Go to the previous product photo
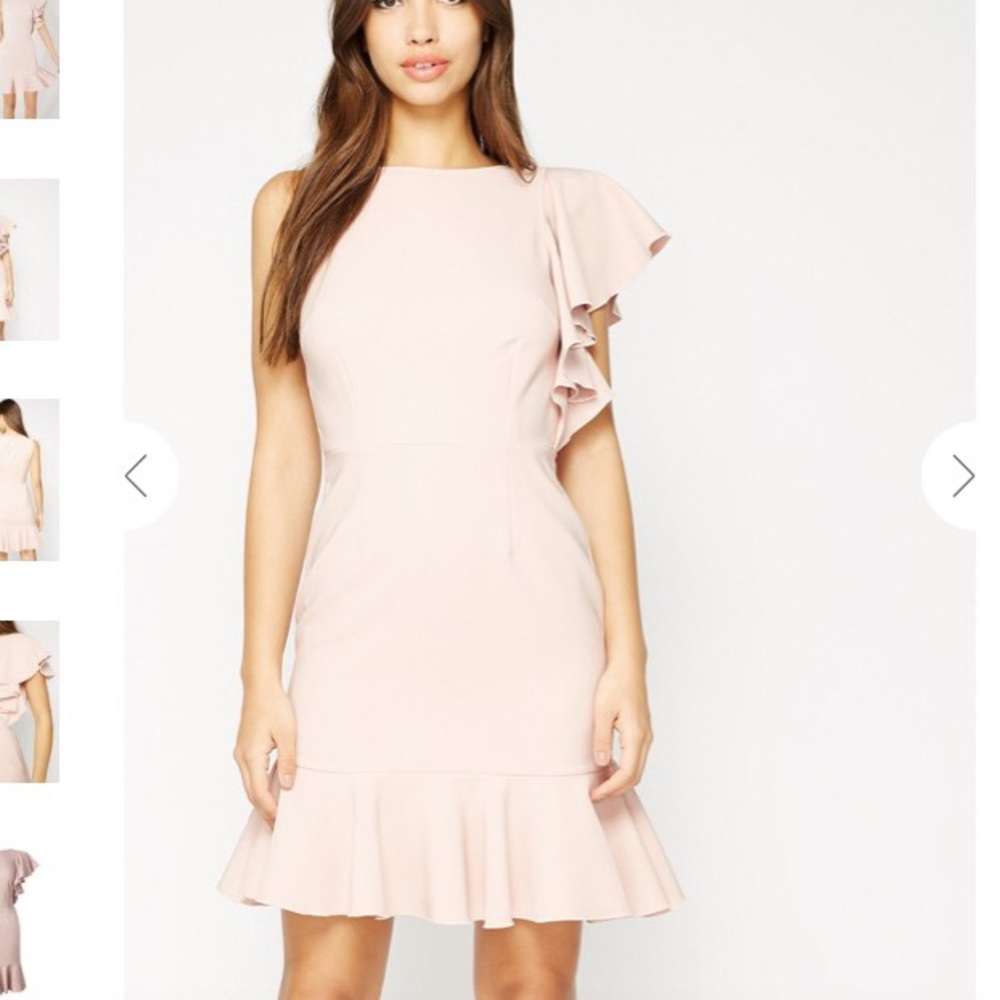The image size is (1000, 1000). click(x=137, y=476)
